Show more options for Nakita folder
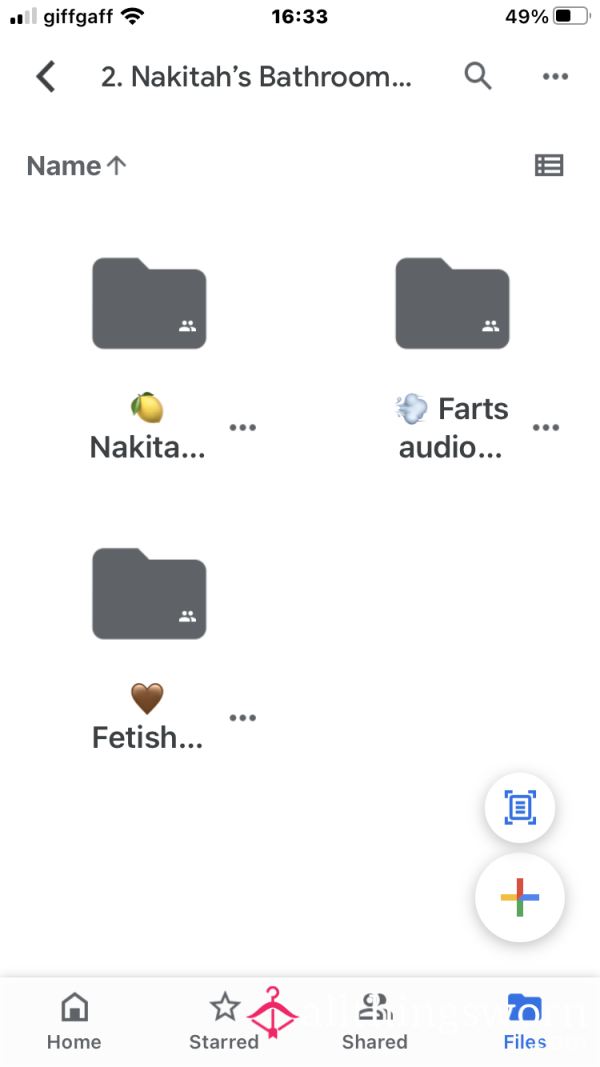The width and height of the screenshot is (600, 1067). [x=243, y=427]
